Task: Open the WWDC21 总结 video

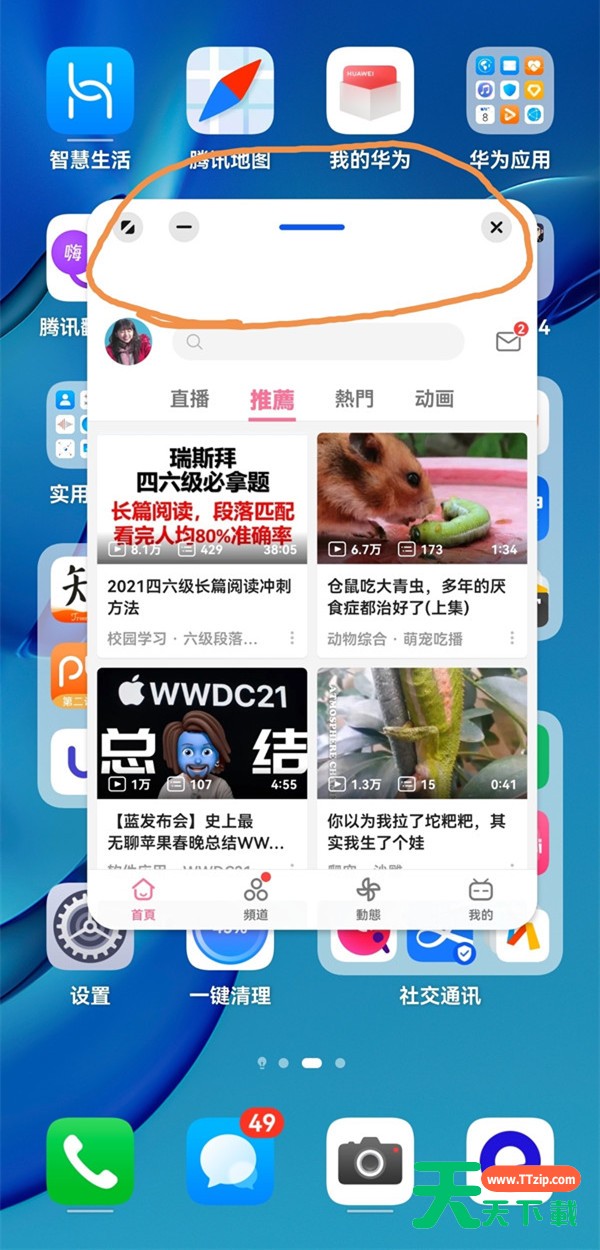Action: click(202, 733)
